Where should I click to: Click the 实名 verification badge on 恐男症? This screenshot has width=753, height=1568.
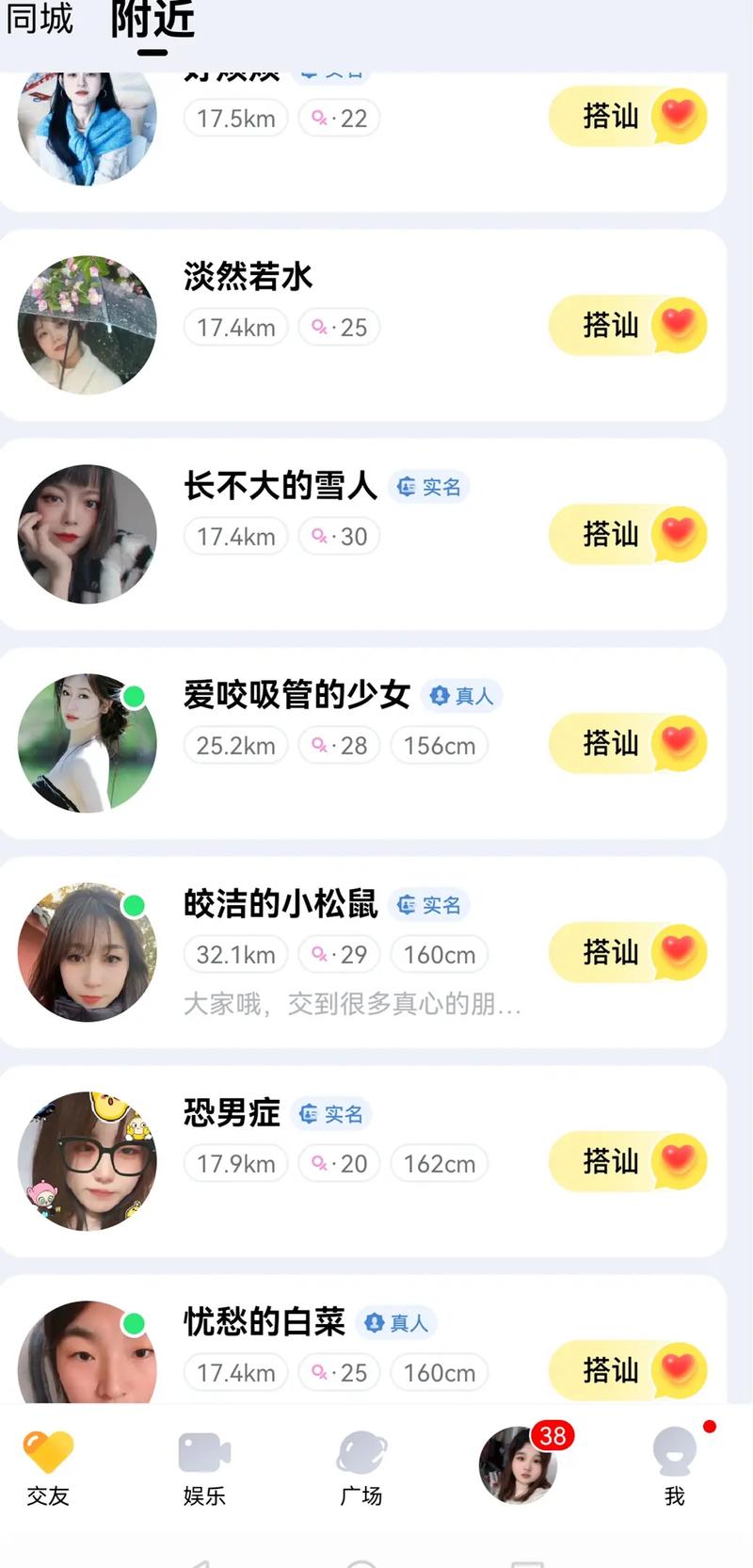(331, 1113)
